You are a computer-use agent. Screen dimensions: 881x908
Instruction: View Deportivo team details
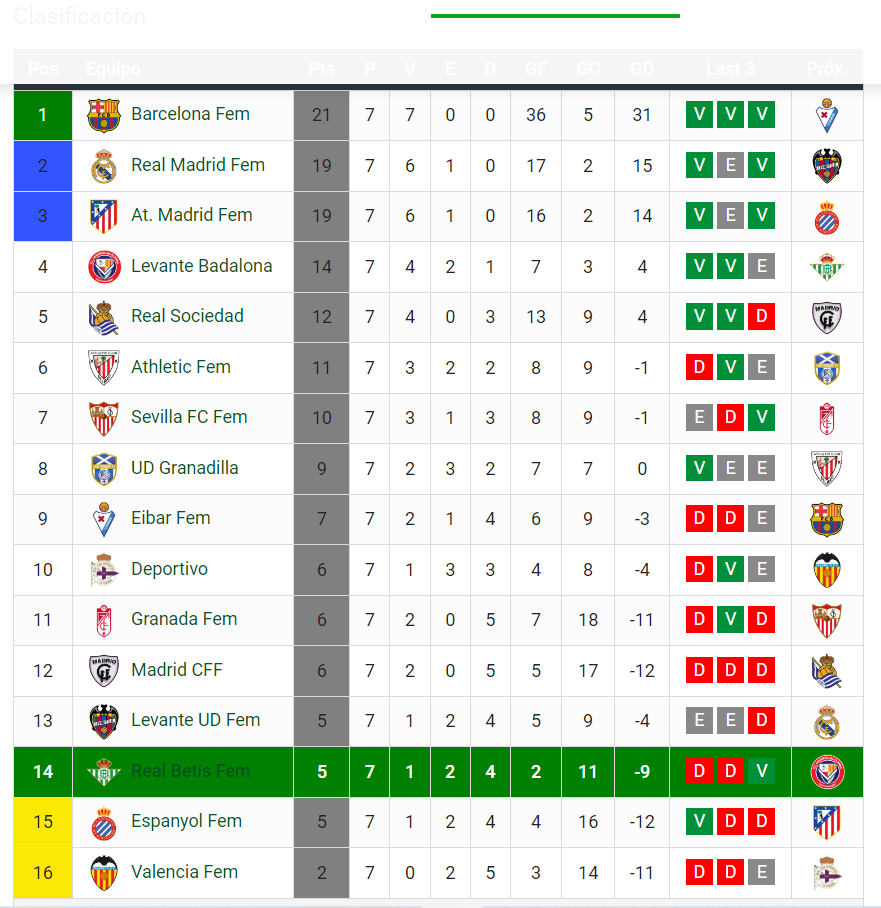click(169, 569)
